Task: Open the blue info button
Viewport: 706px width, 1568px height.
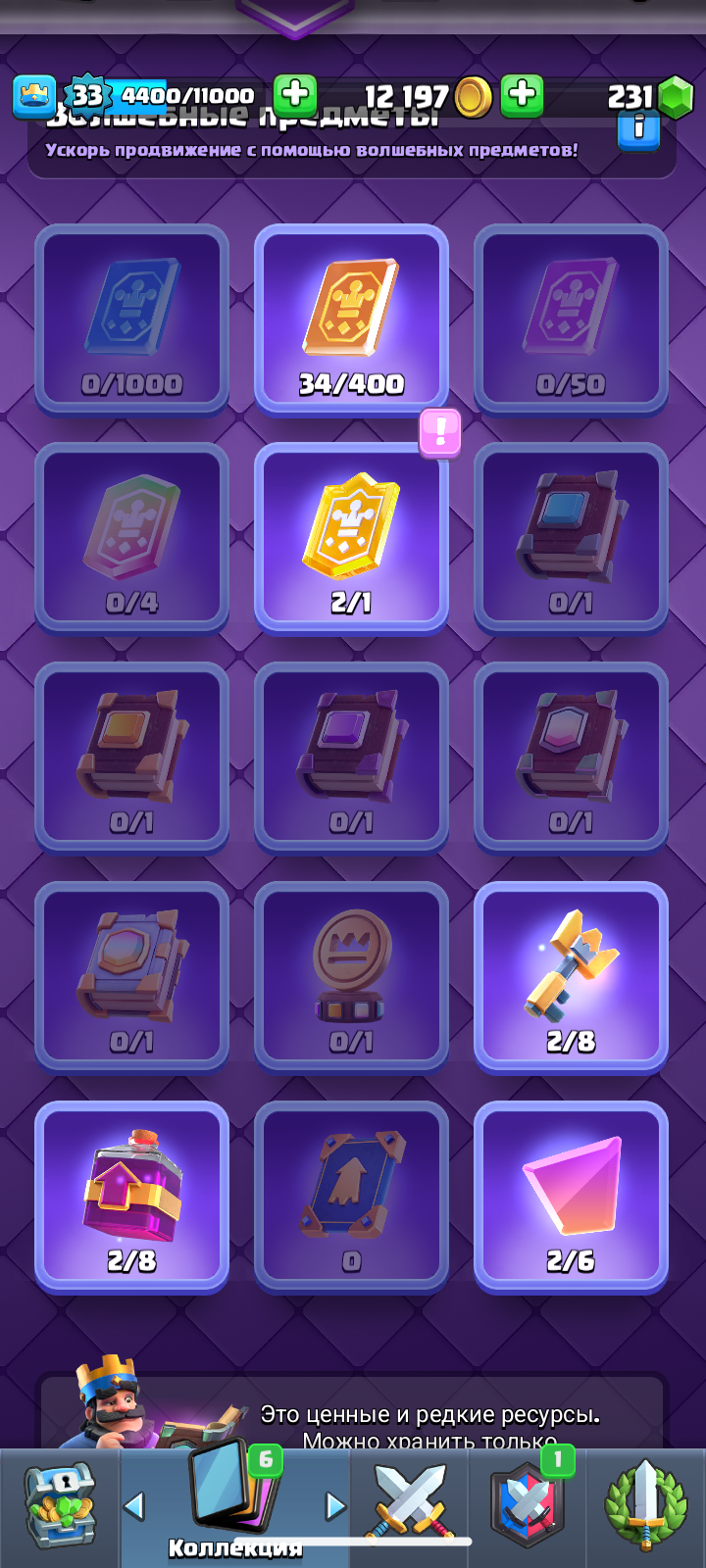Action: tap(638, 129)
